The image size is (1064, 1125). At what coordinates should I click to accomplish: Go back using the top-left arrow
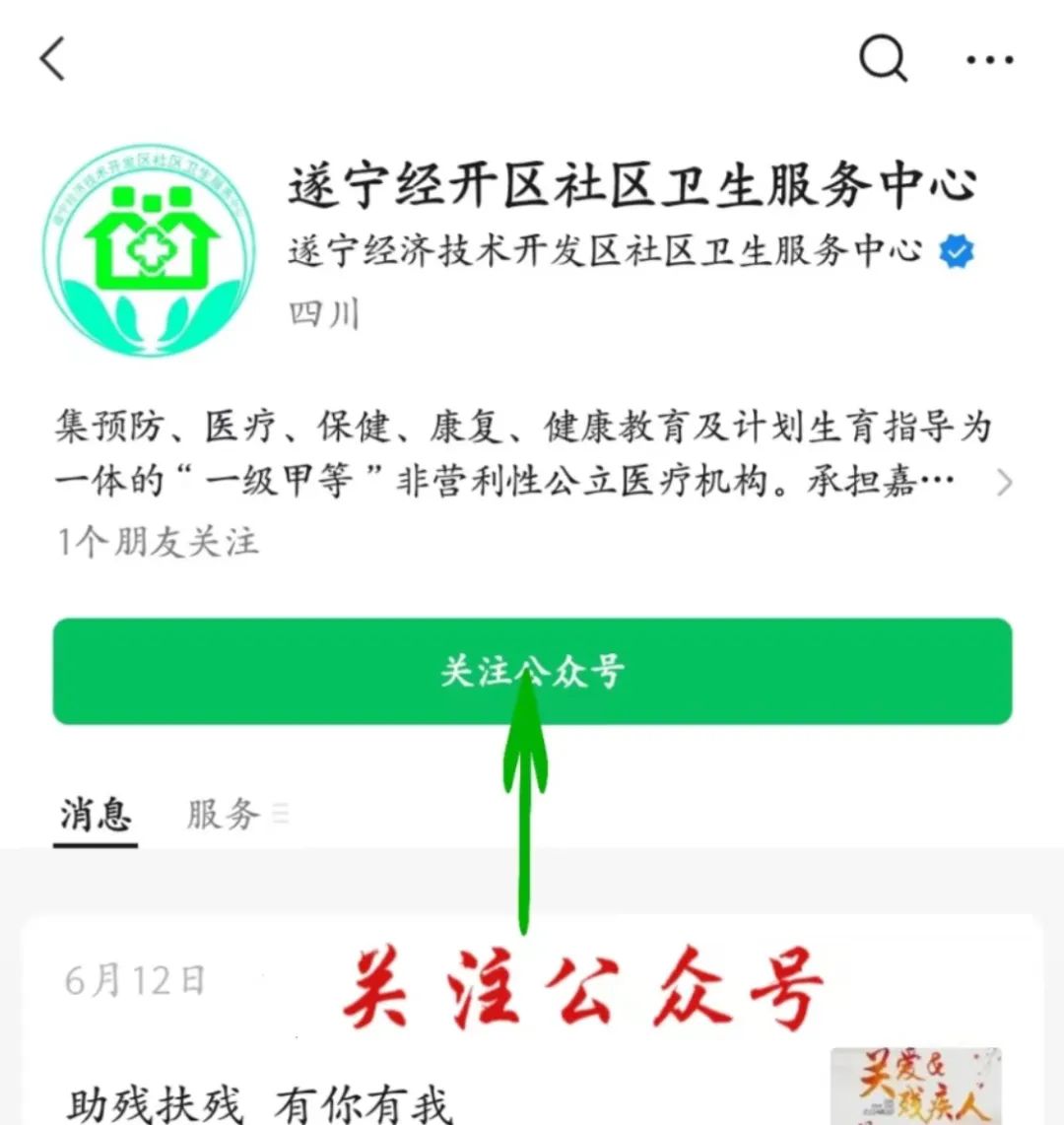53,59
